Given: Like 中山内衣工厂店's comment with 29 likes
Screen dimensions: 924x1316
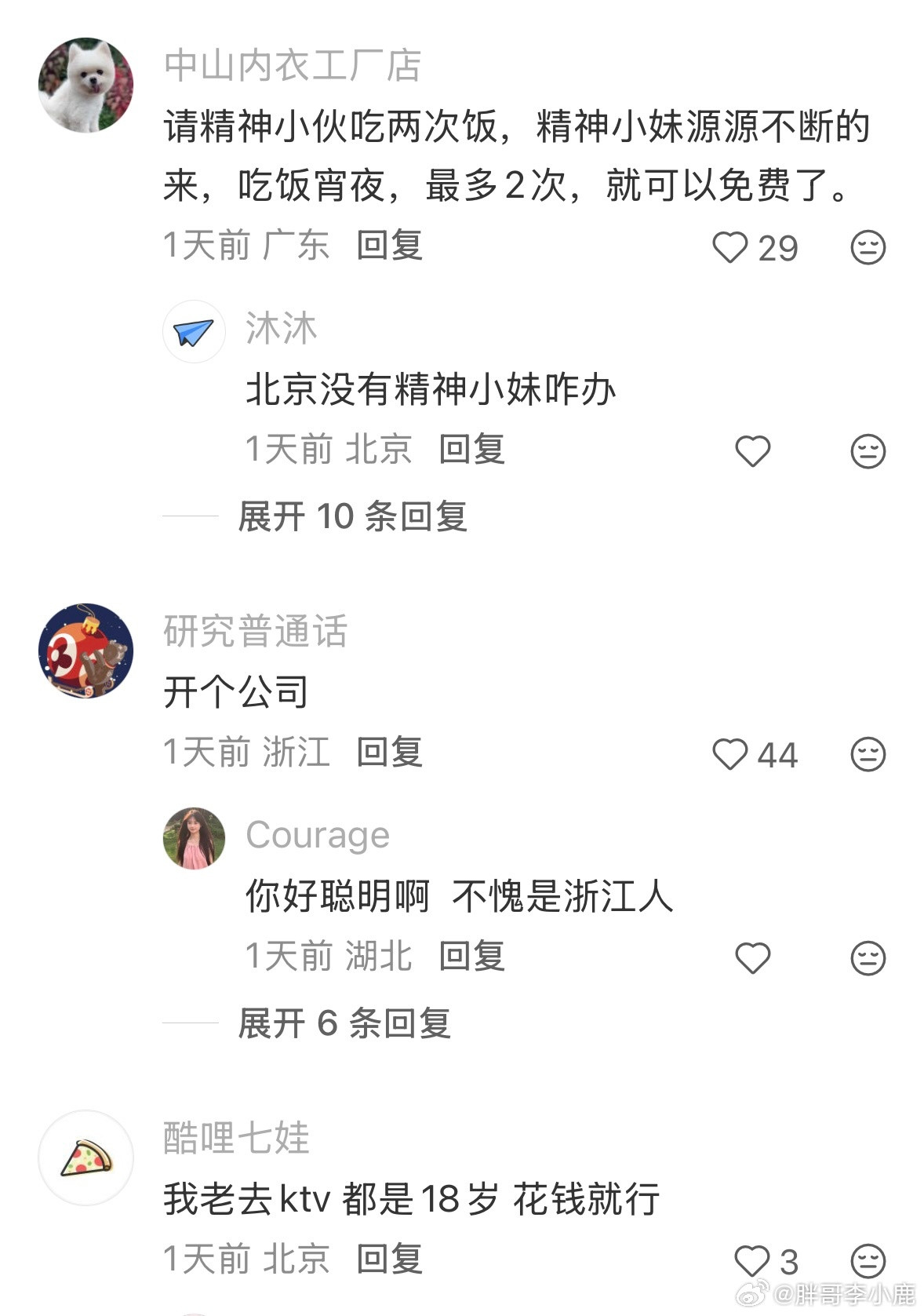Looking at the screenshot, I should coord(733,247).
